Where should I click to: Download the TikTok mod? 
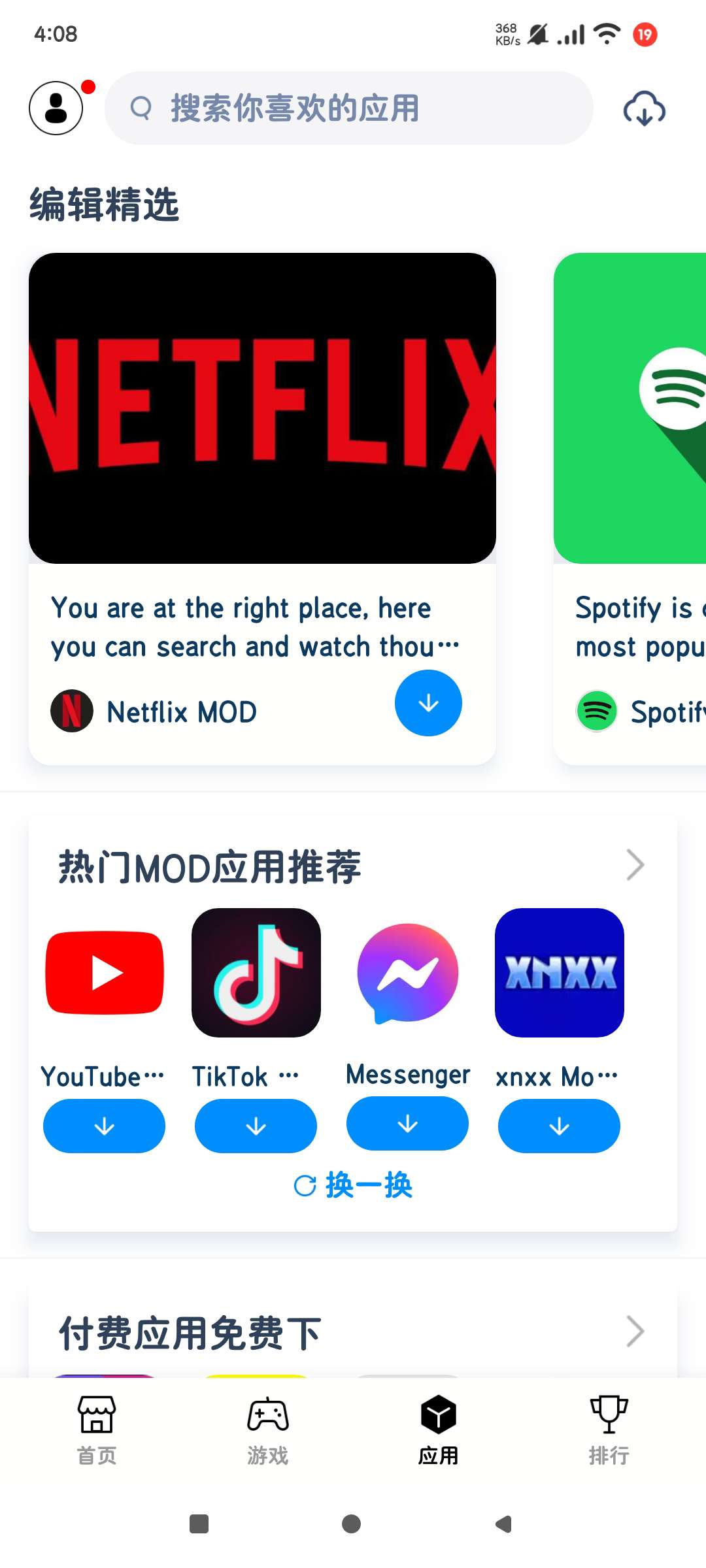click(256, 1126)
